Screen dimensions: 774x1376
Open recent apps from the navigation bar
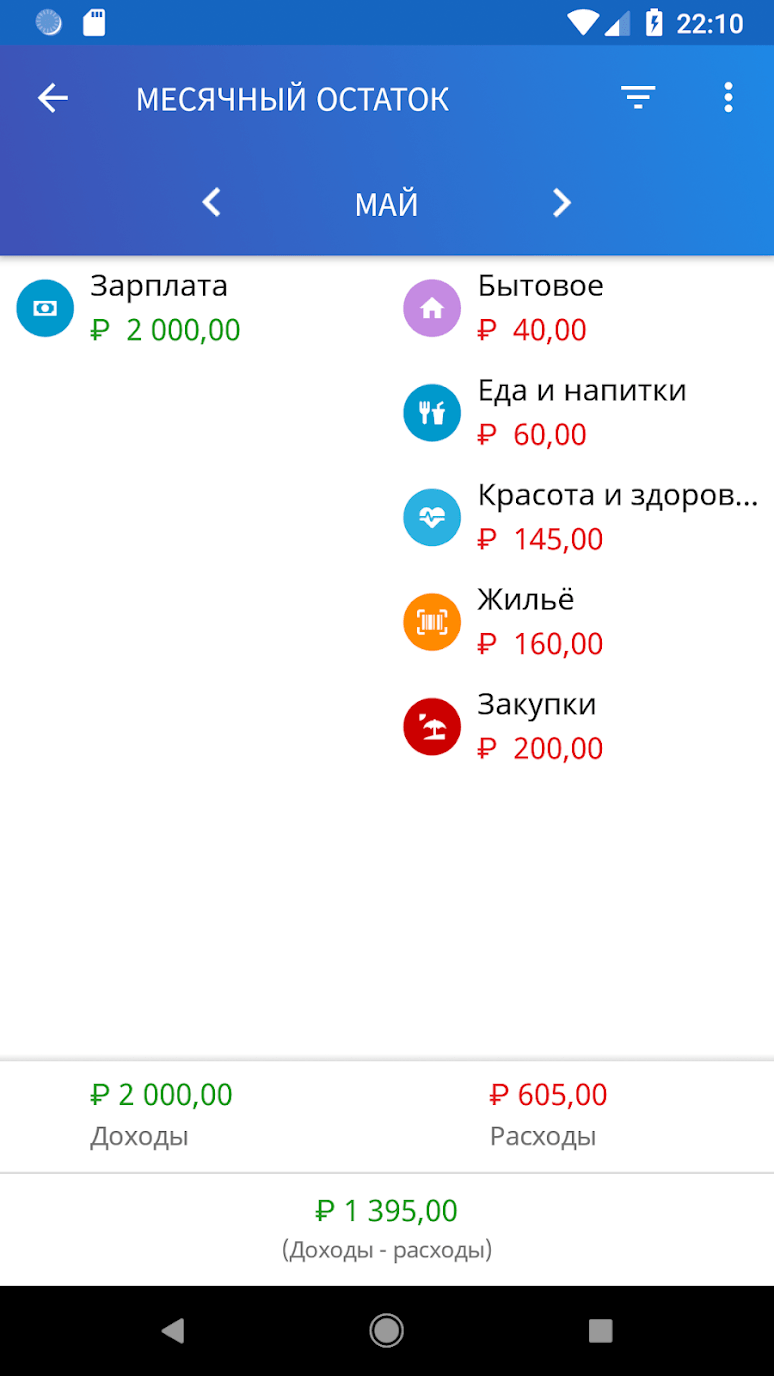(x=600, y=1330)
